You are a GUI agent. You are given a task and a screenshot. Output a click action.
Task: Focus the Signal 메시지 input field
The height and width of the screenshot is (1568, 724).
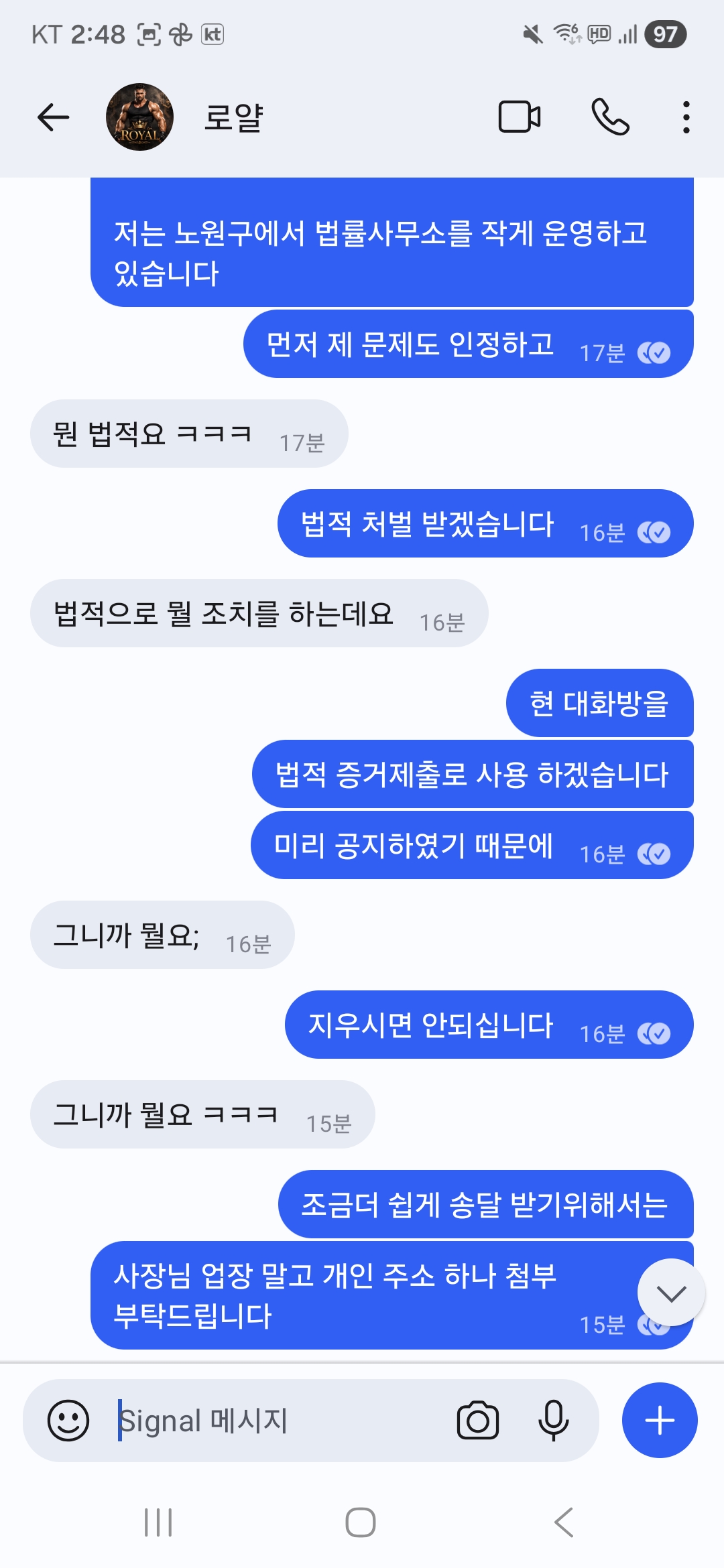tap(282, 1420)
